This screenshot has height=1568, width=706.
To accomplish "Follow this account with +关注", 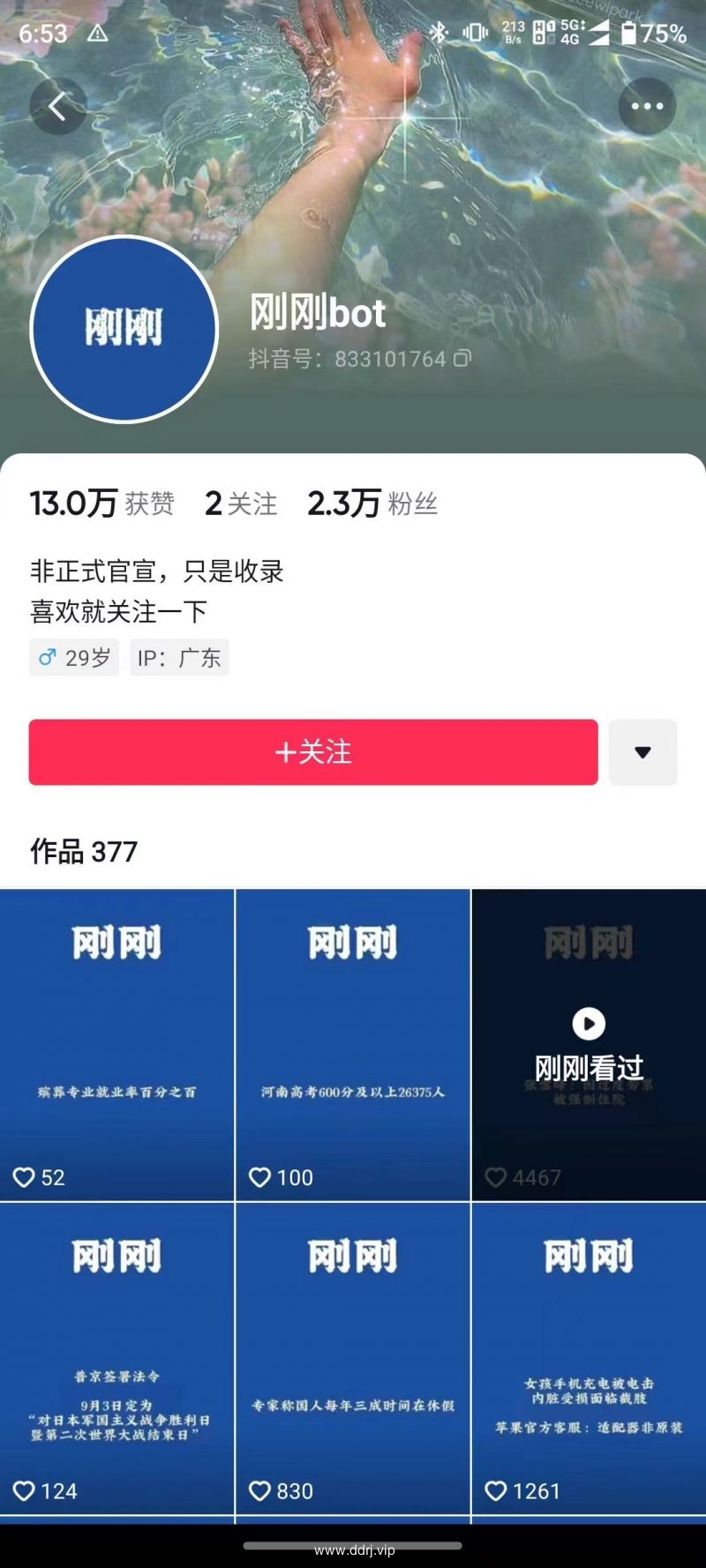I will coord(312,752).
